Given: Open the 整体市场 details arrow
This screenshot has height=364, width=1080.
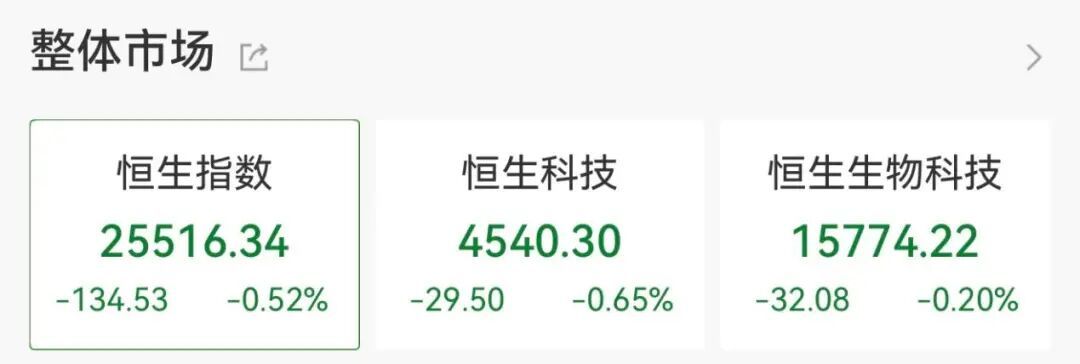Looking at the screenshot, I should pos(1033,59).
